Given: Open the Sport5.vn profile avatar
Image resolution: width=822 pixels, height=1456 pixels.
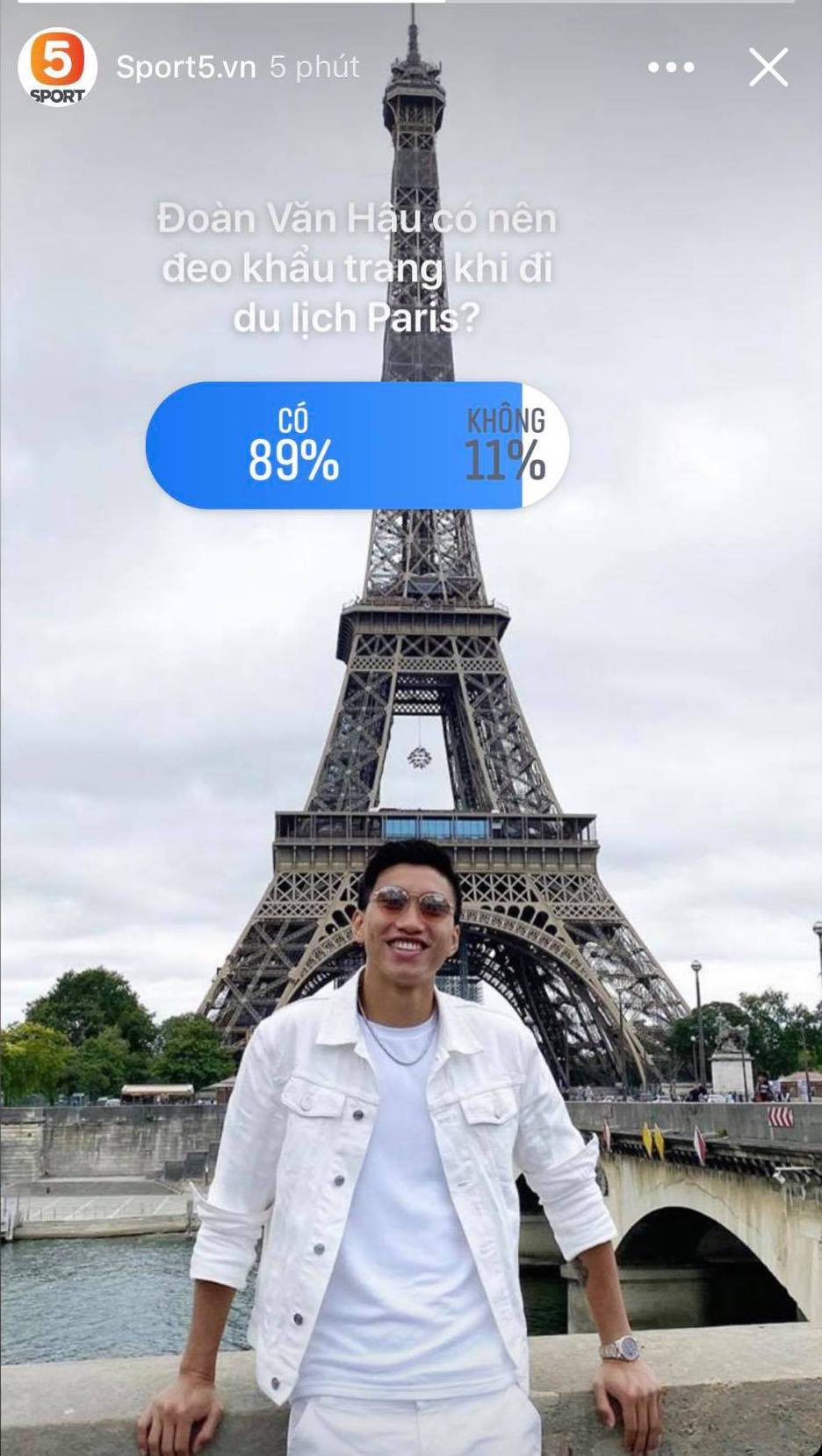Looking at the screenshot, I should (x=58, y=68).
